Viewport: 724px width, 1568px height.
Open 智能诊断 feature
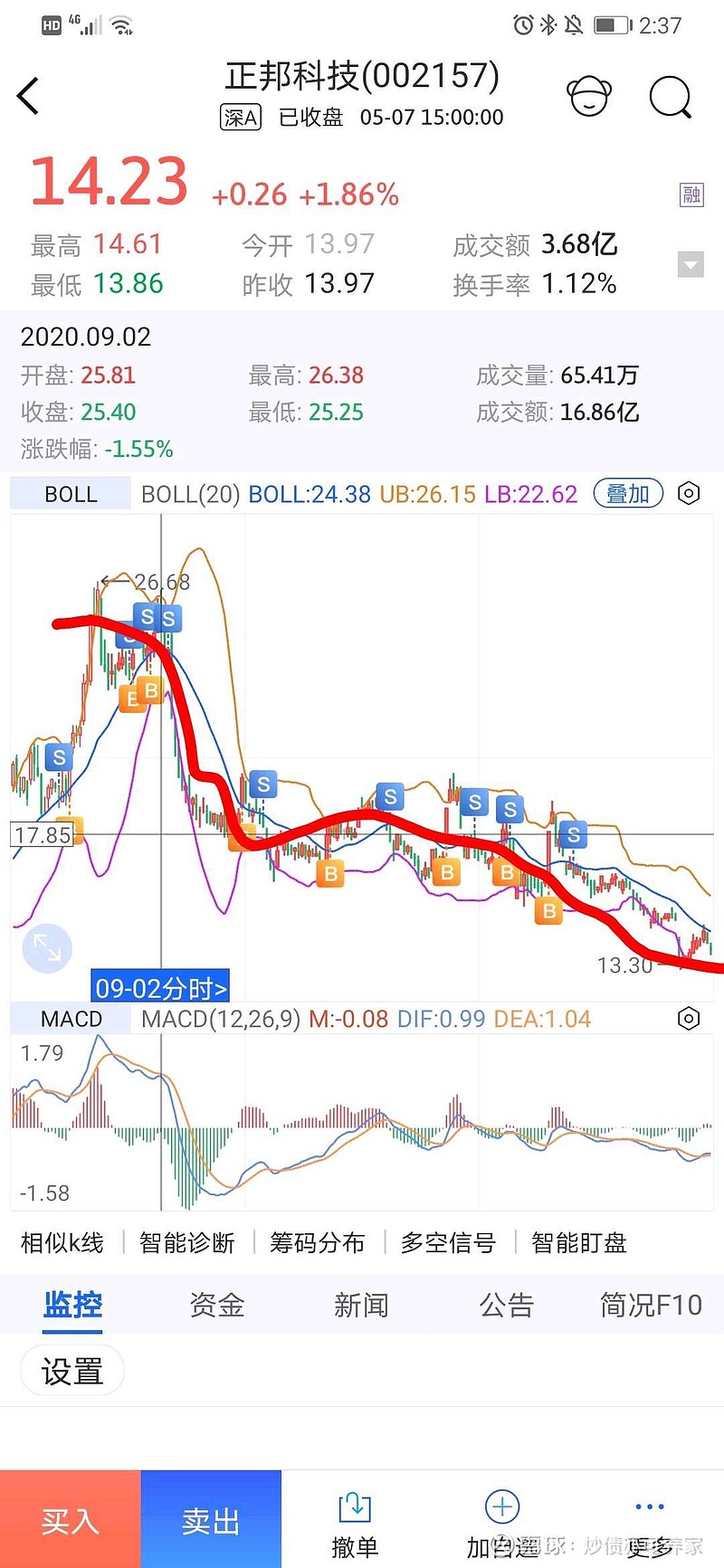coord(187,1243)
